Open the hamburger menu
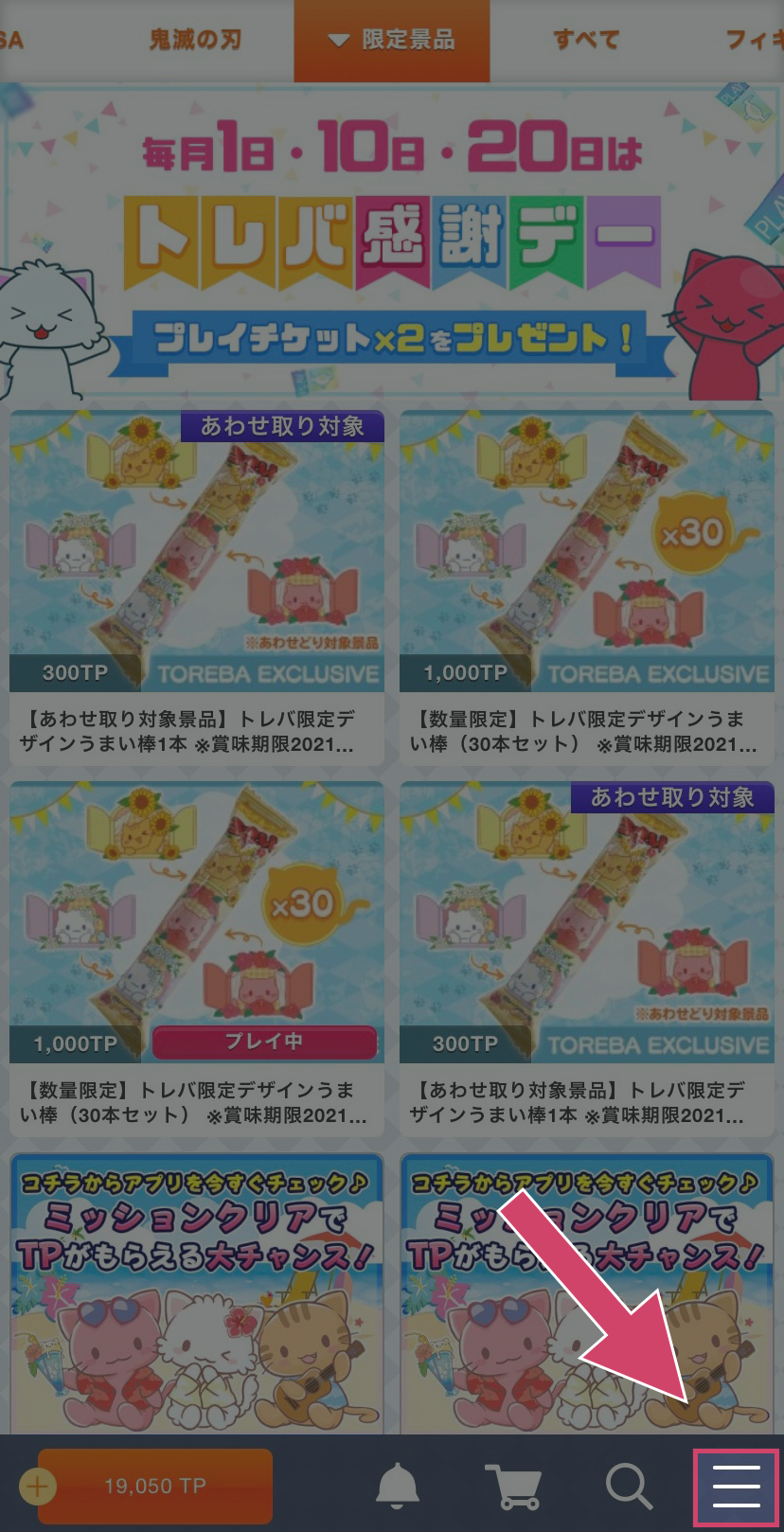The image size is (784, 1532). pos(737,1487)
